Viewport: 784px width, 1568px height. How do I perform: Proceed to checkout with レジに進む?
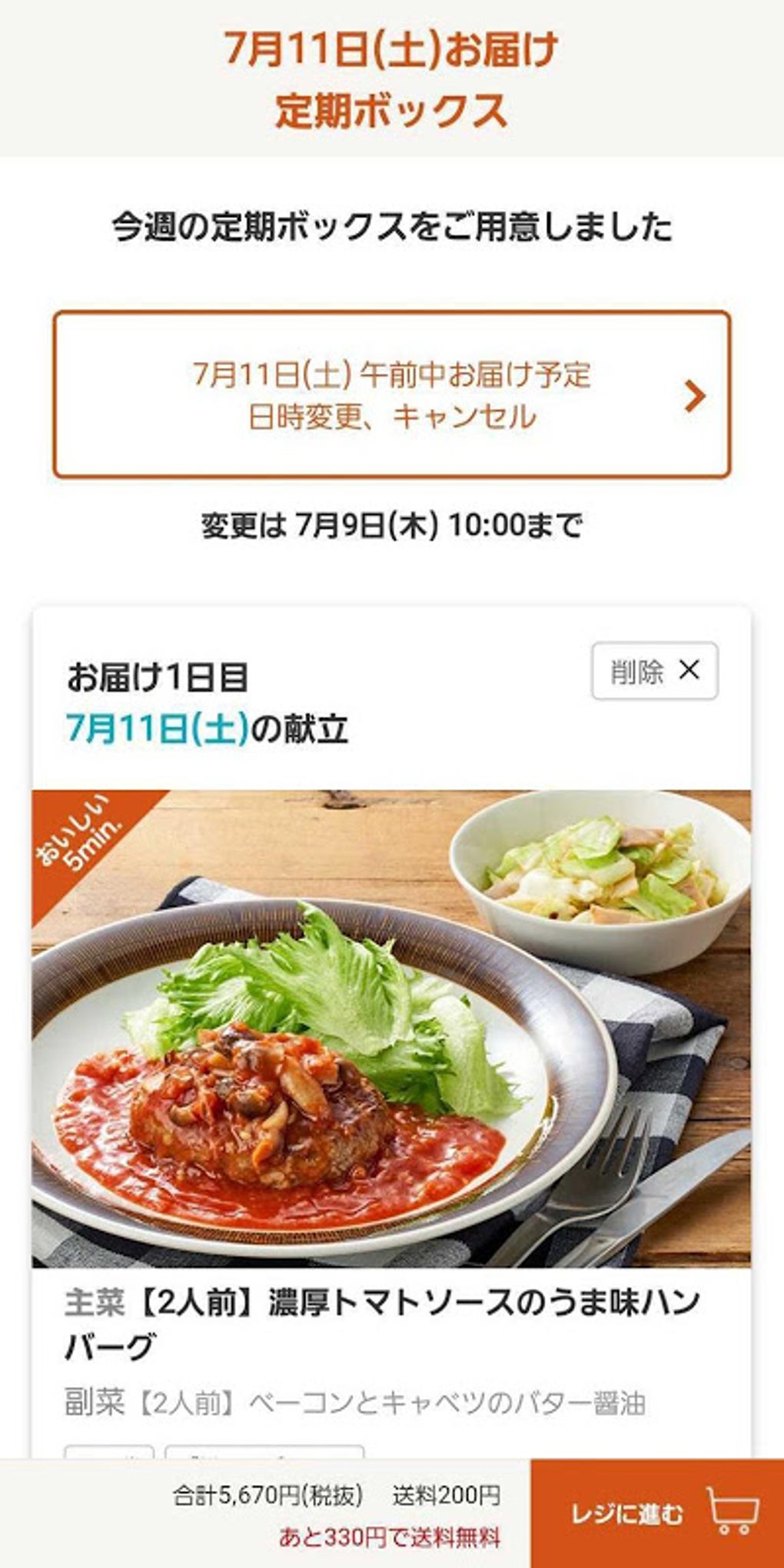(656, 1513)
